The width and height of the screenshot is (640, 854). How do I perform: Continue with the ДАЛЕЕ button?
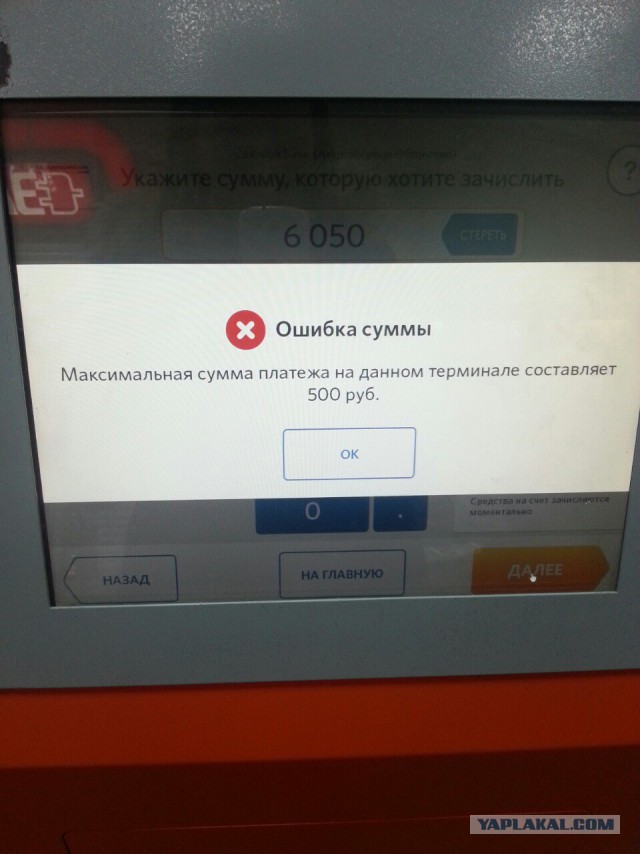pyautogui.click(x=537, y=570)
